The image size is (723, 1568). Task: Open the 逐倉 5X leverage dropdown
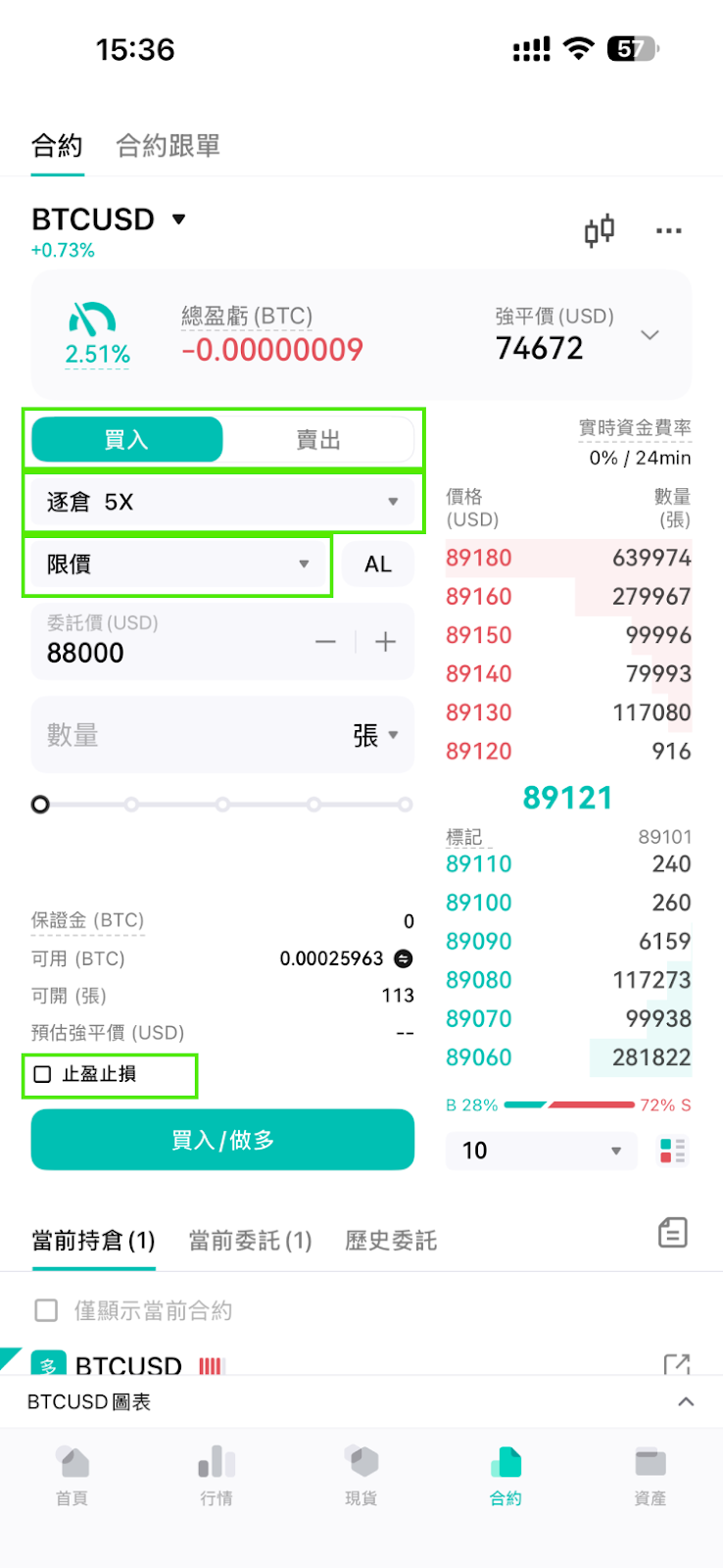tap(222, 502)
